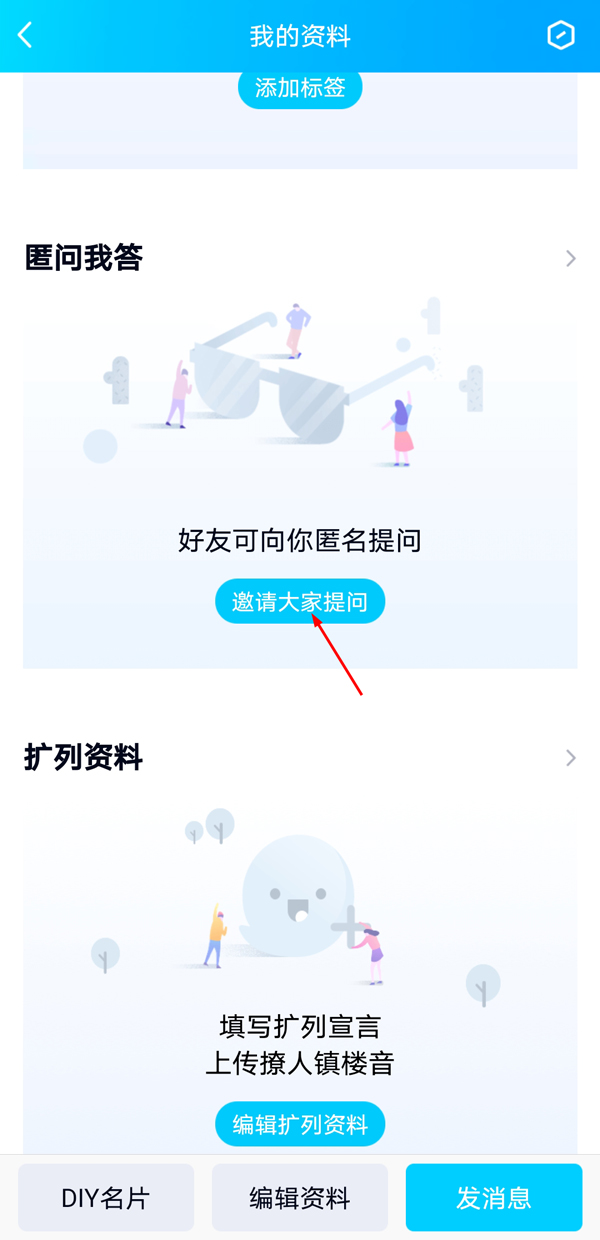Tap the 添加标签 button
Viewport: 600px width, 1240px height.
(x=300, y=88)
